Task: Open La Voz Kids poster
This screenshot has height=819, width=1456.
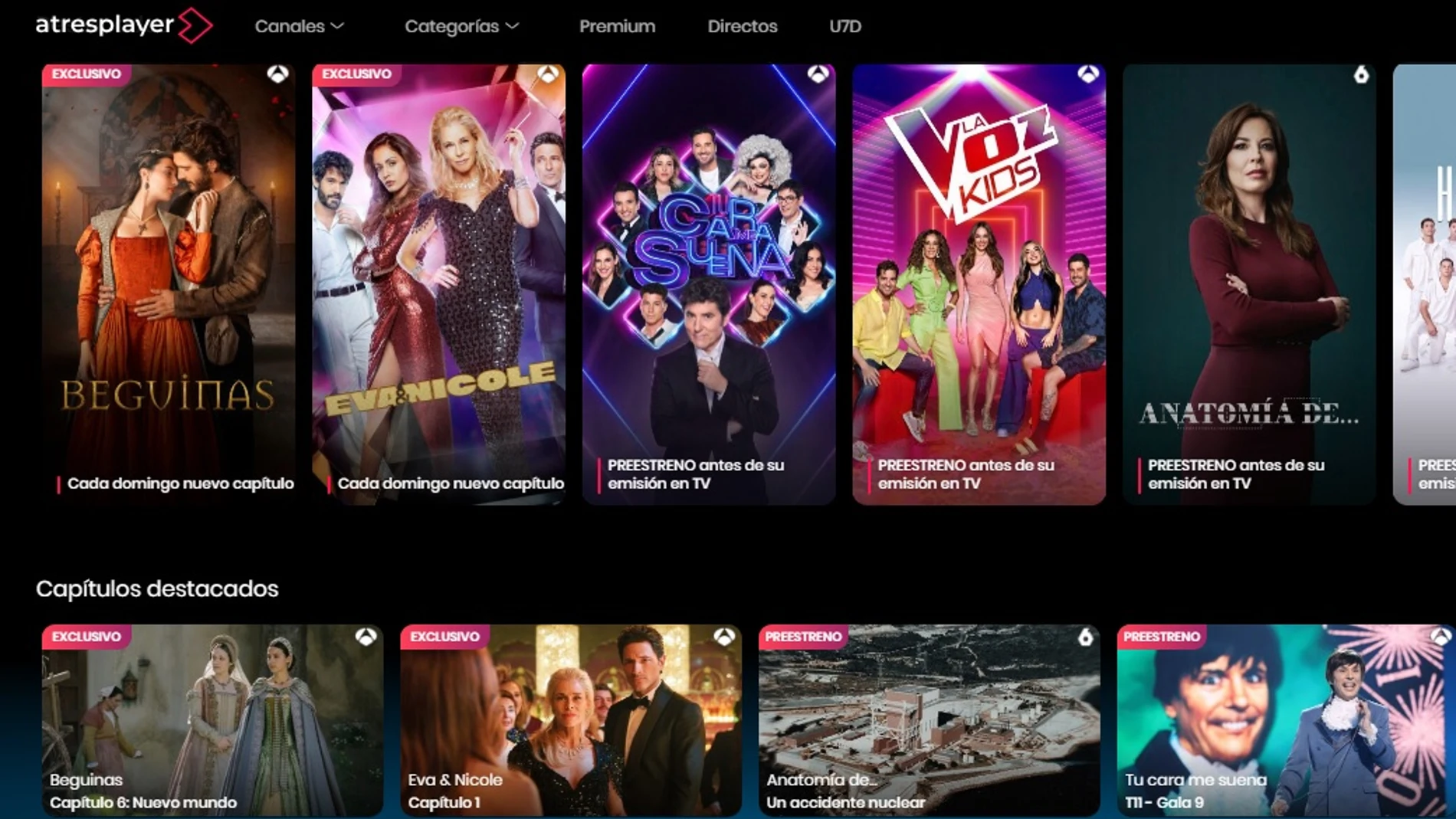Action: pos(979,283)
